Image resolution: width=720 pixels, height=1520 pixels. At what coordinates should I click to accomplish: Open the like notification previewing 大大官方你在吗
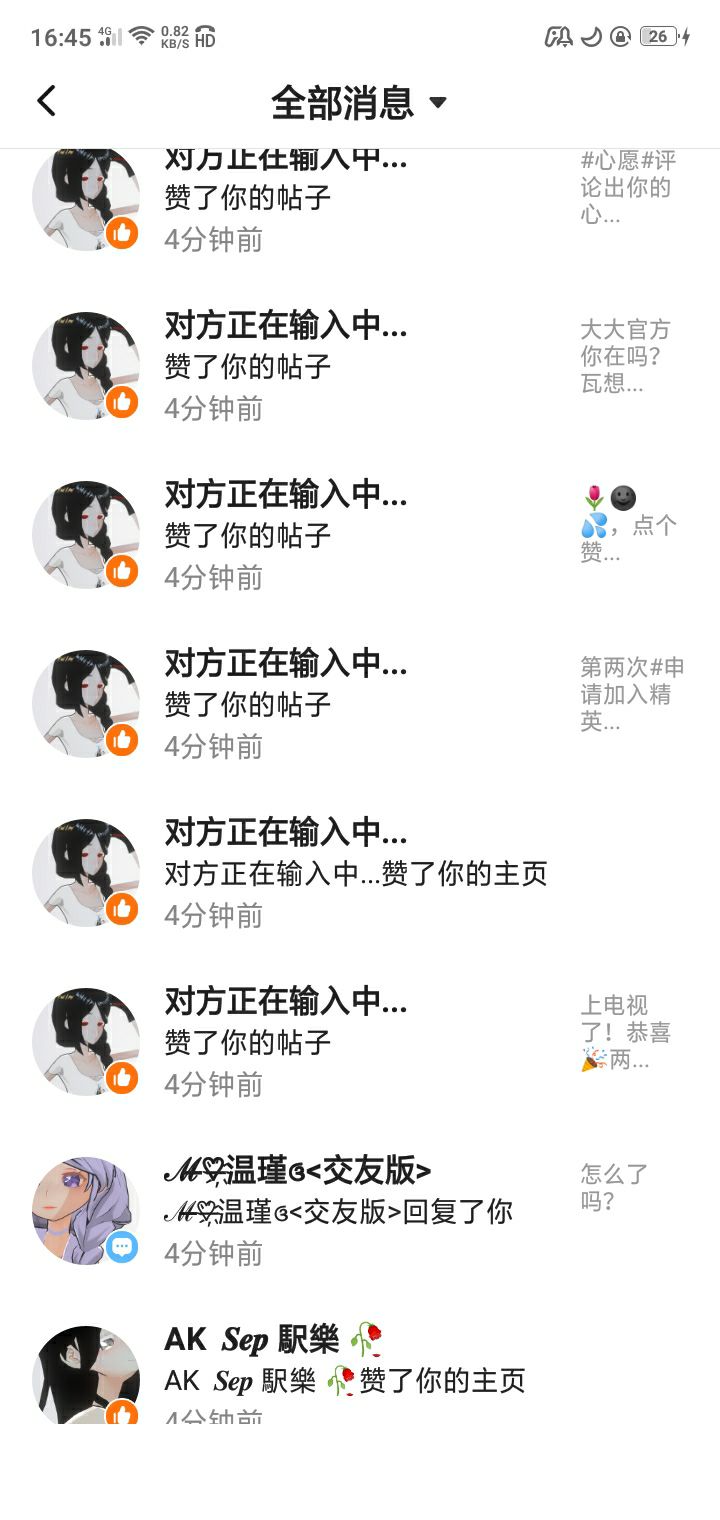(x=360, y=366)
